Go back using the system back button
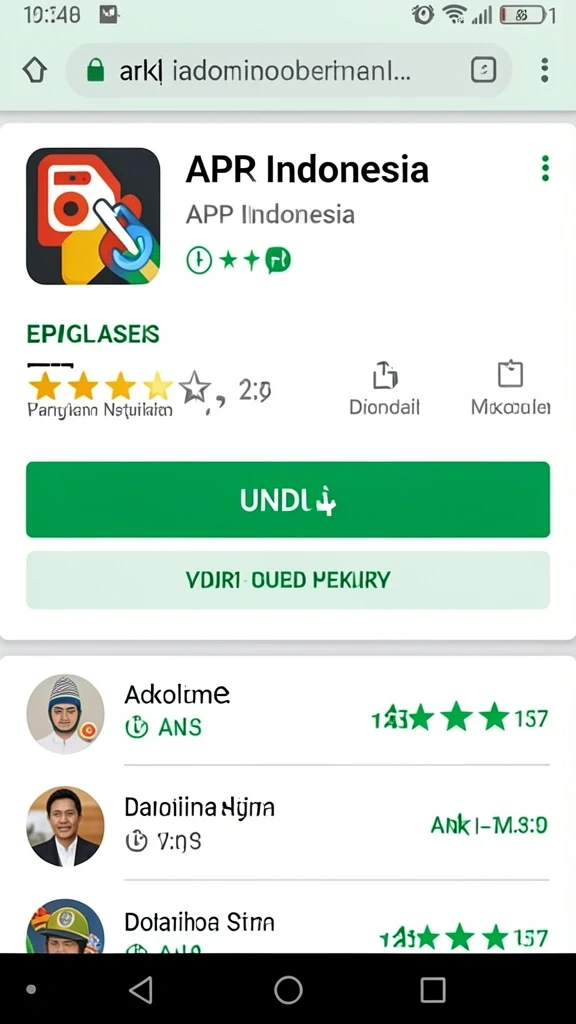 [141, 989]
